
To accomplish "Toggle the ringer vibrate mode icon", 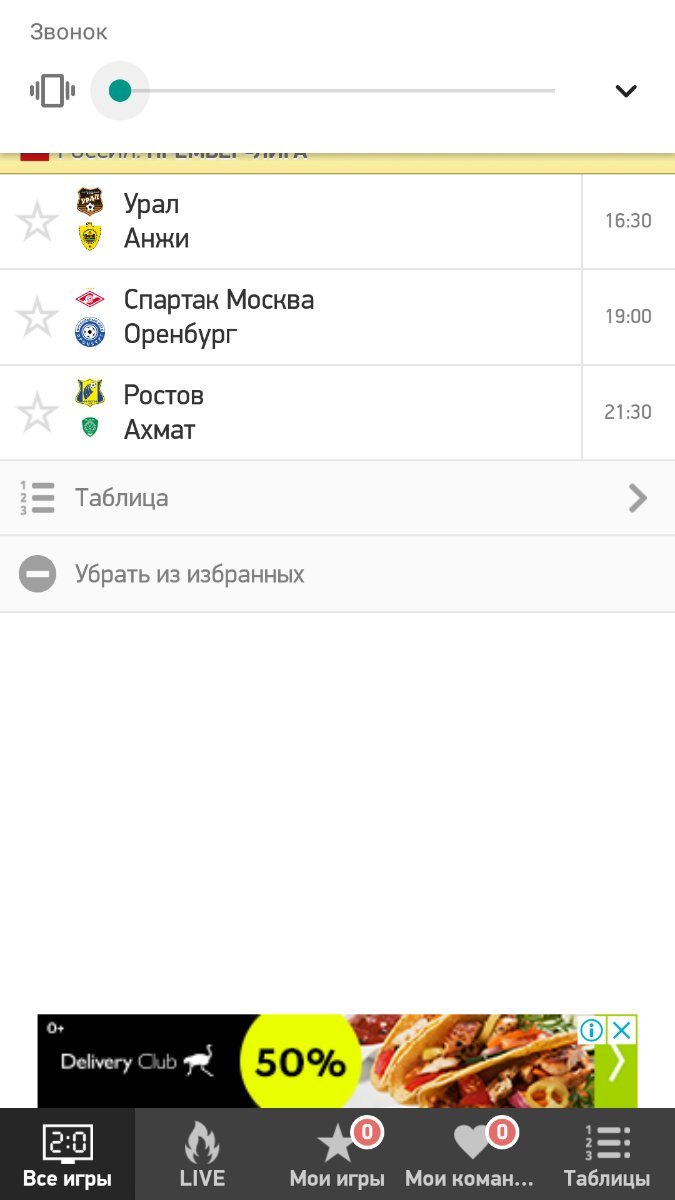I will (x=52, y=91).
